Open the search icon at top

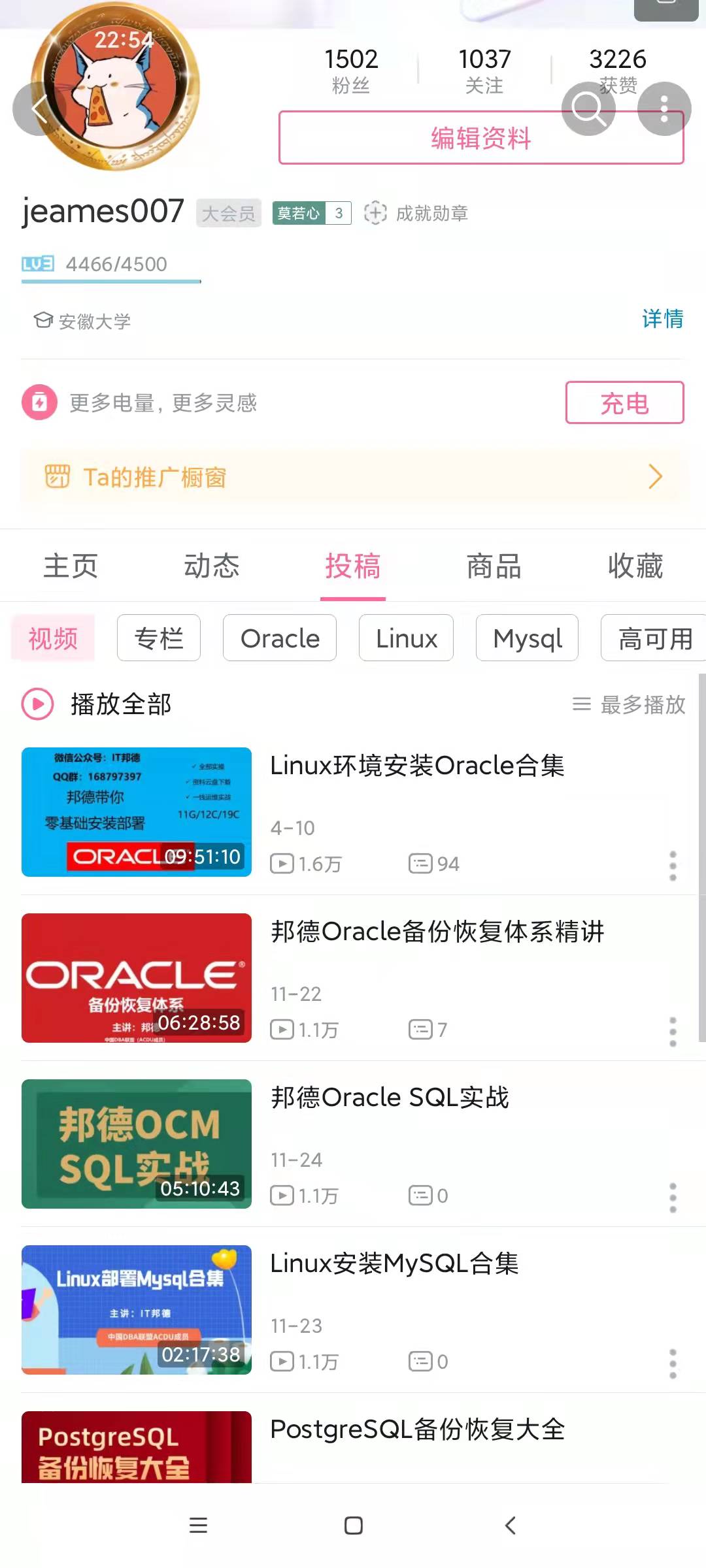(x=588, y=108)
